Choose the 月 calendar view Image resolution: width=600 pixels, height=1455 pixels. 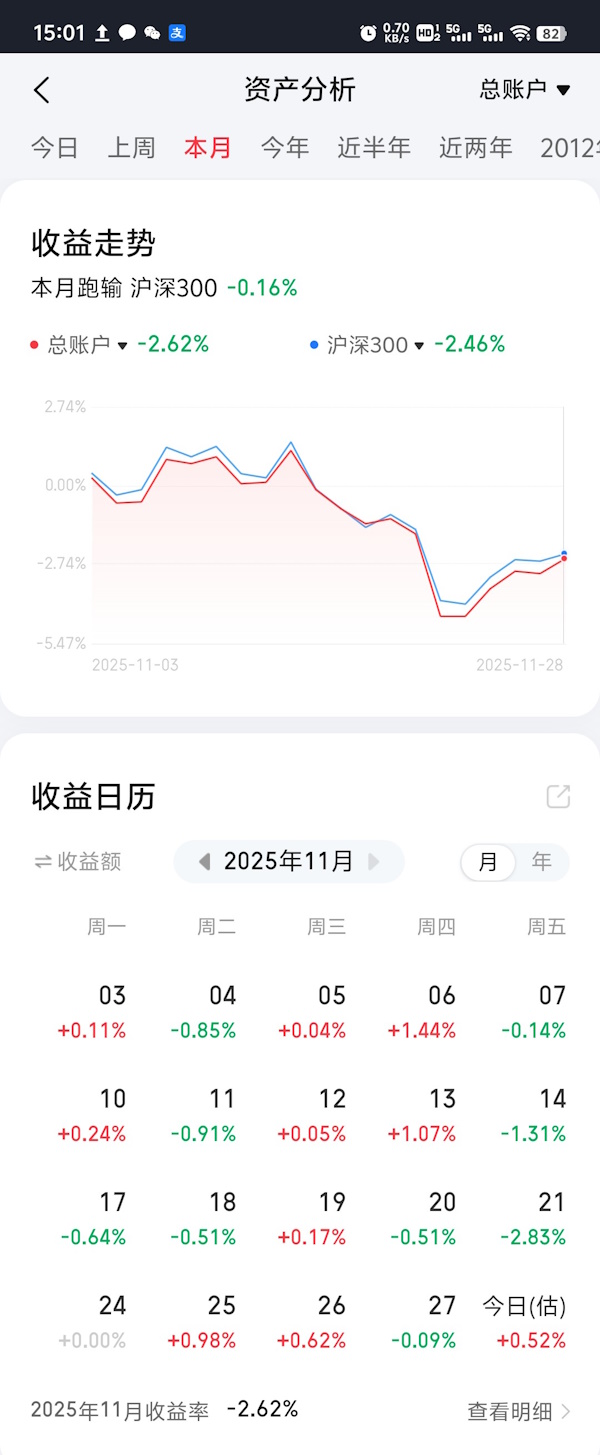488,862
